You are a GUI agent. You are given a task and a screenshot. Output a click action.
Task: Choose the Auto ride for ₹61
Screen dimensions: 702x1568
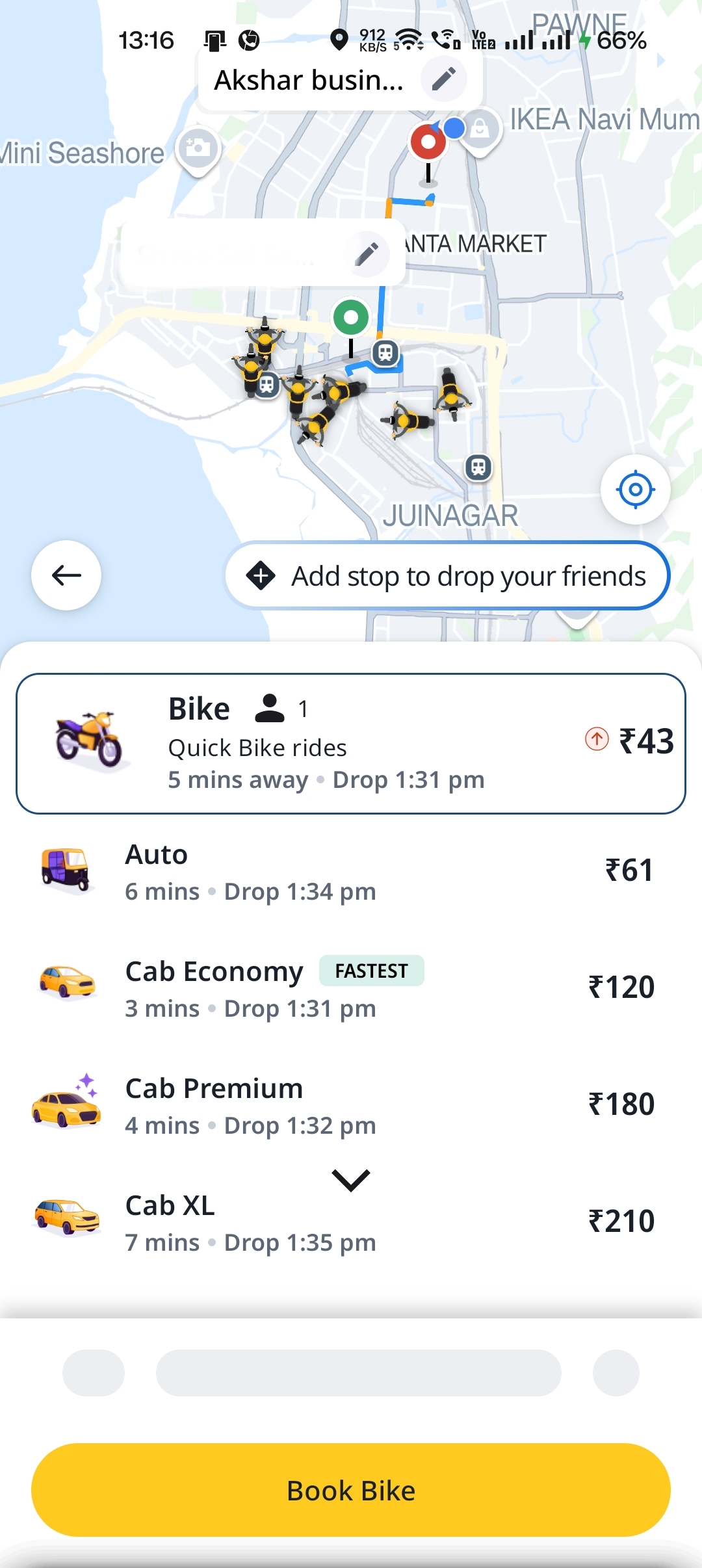pos(351,872)
